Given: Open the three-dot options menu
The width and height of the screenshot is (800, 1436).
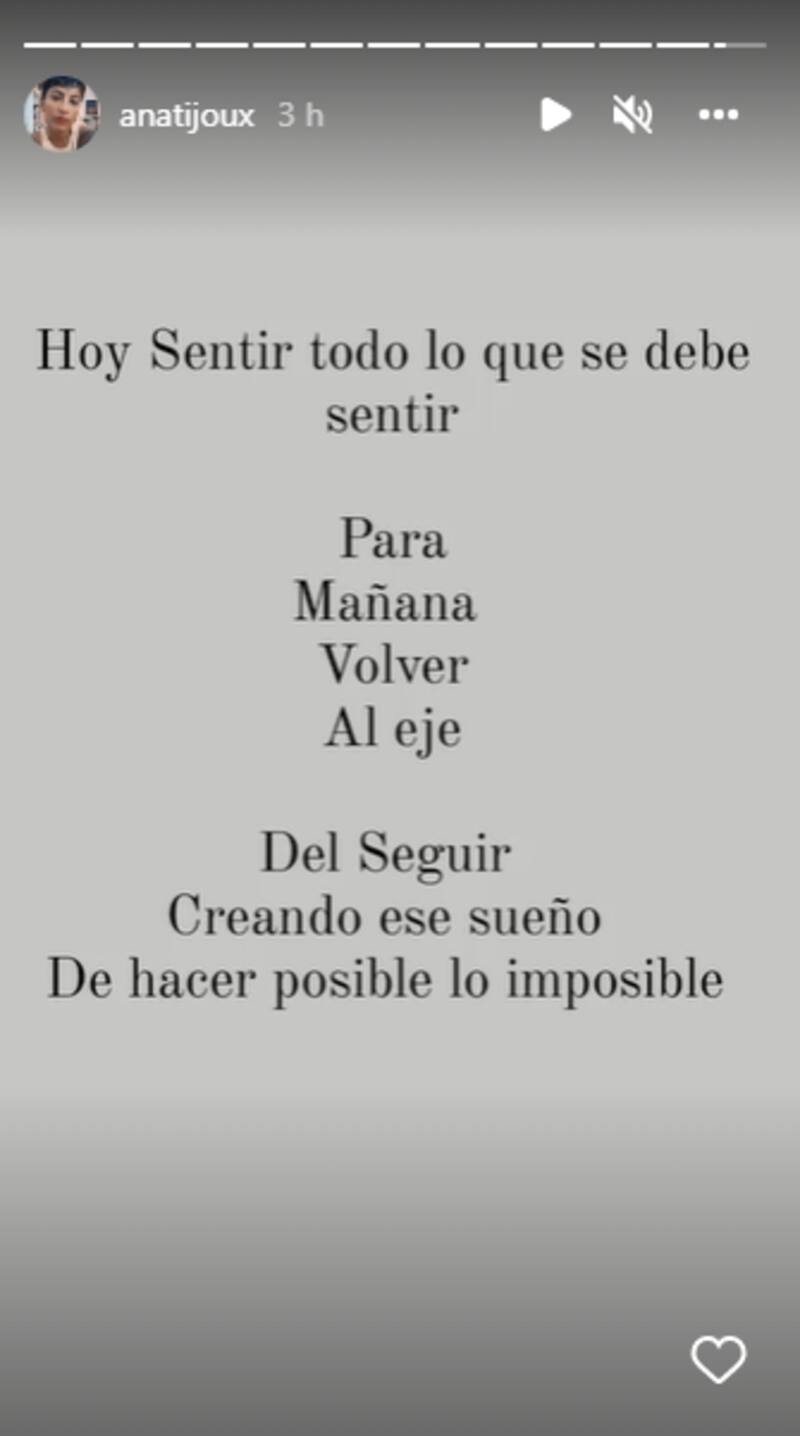Looking at the screenshot, I should pos(718,115).
